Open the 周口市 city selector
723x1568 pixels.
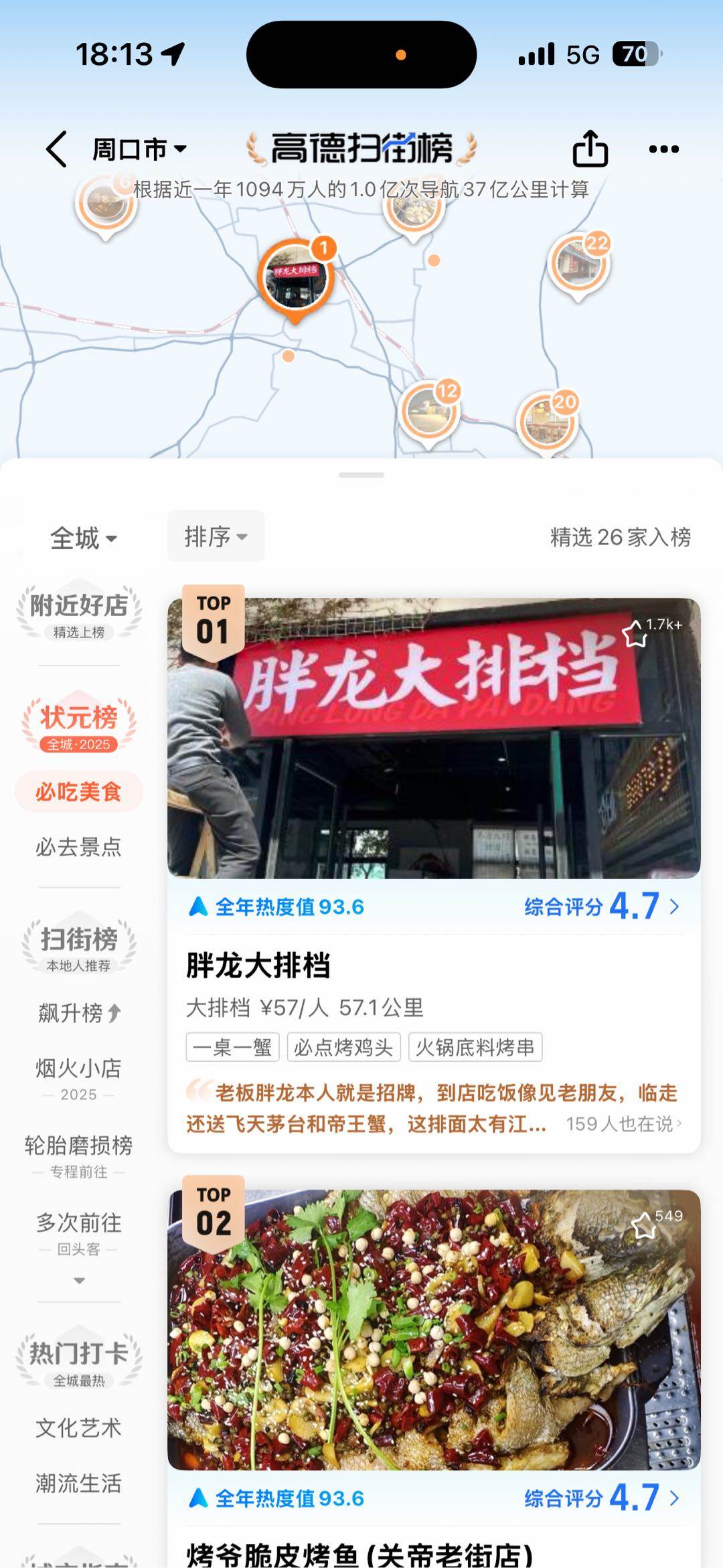139,149
